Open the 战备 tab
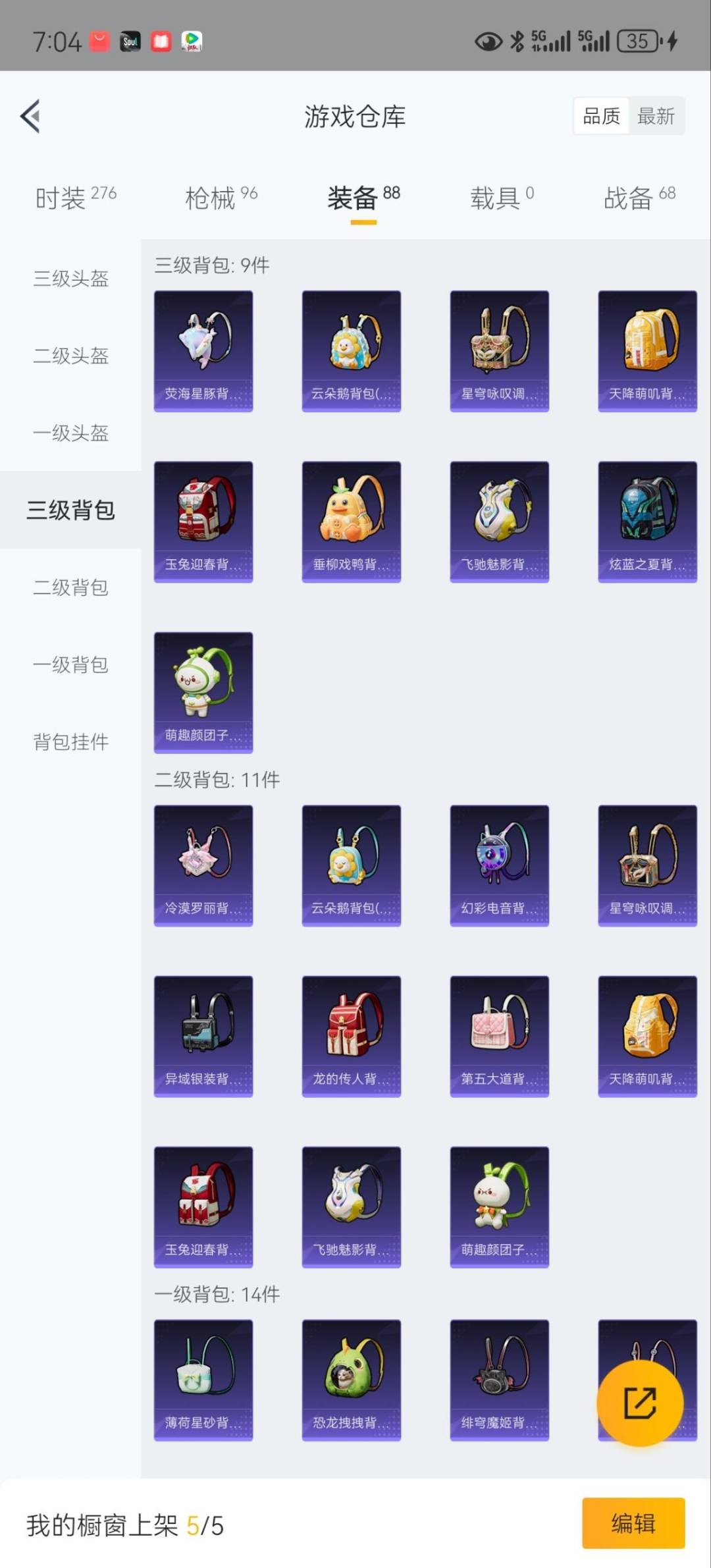Screen dimensions: 711x1568 pos(639,198)
